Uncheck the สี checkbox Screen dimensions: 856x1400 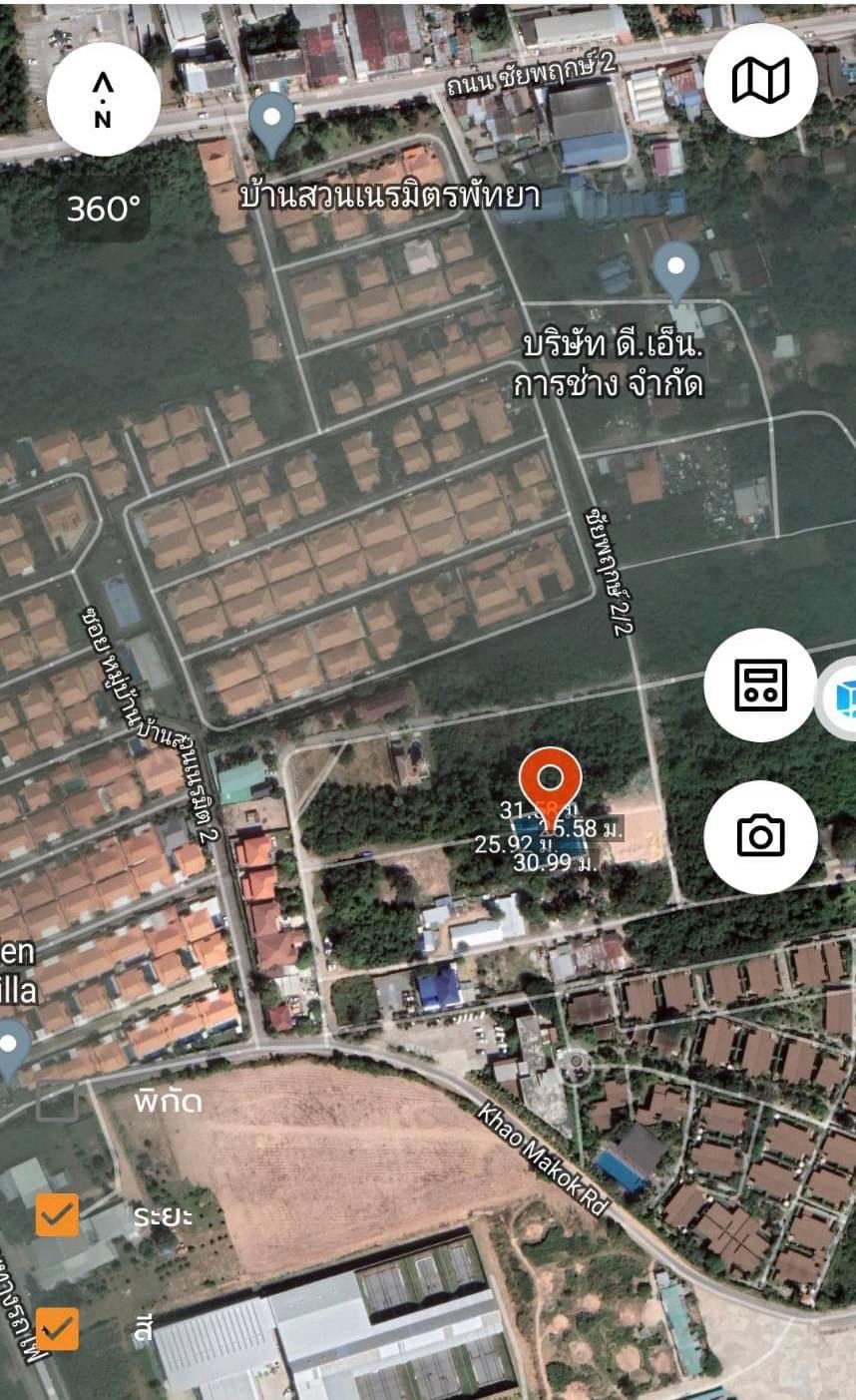pyautogui.click(x=57, y=1329)
